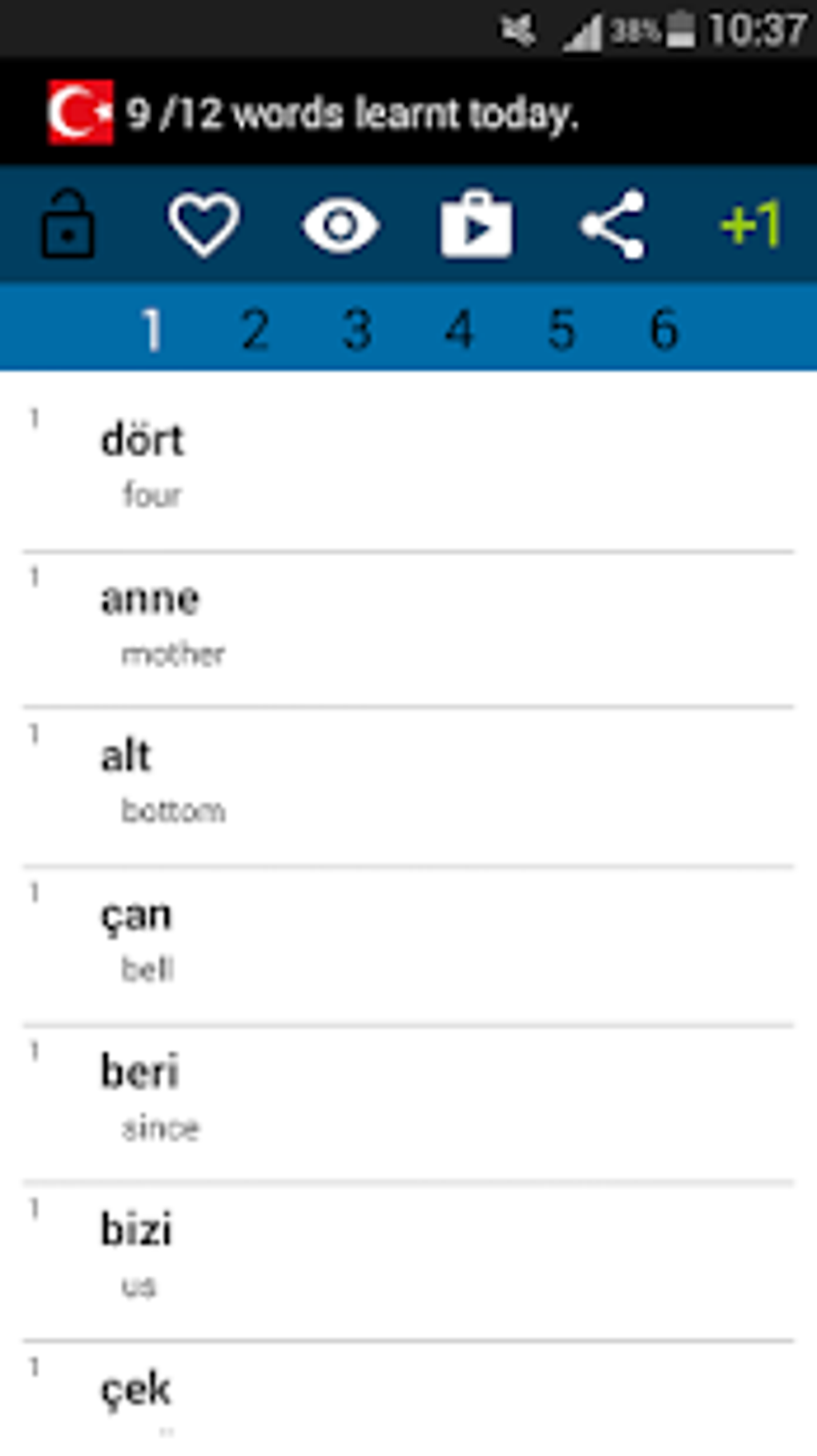Open the word alt

coord(408,787)
